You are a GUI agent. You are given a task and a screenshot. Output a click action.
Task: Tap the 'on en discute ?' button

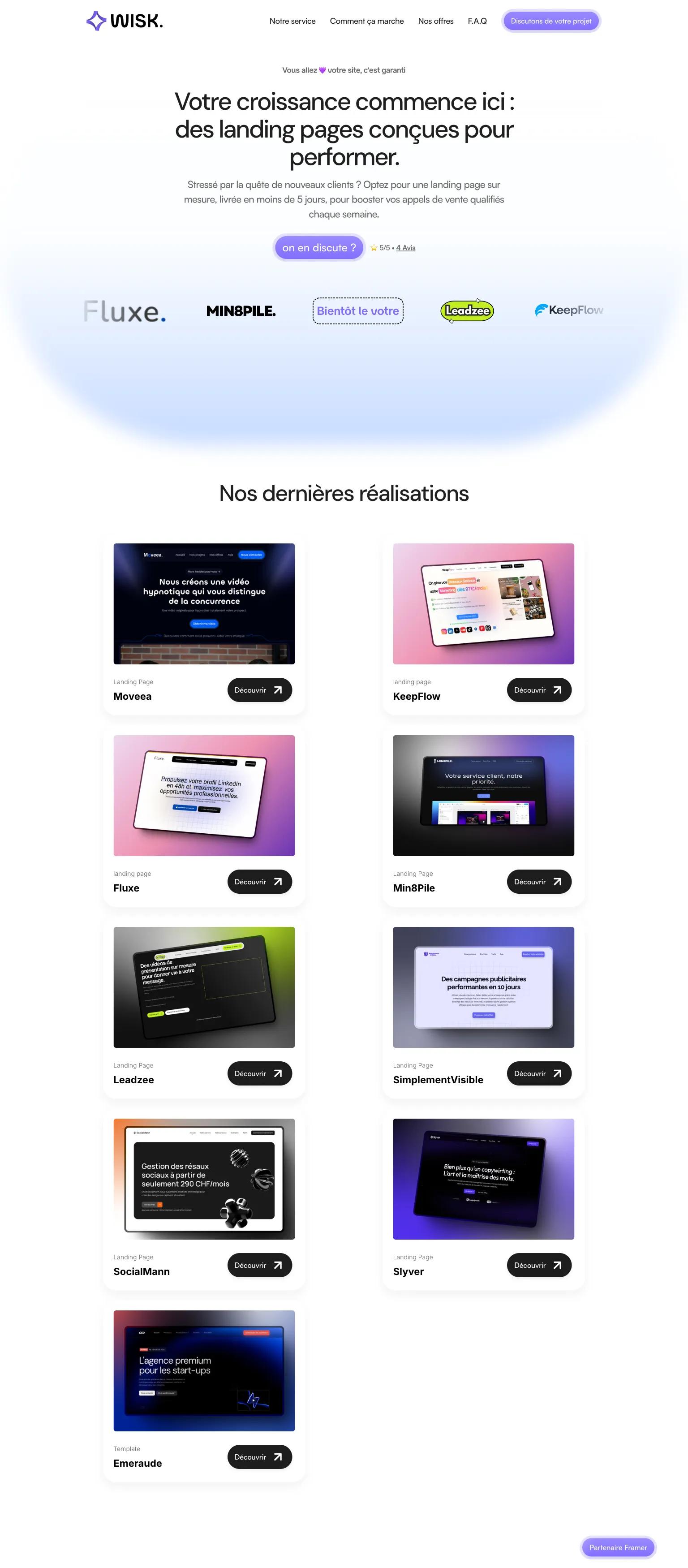pos(318,248)
